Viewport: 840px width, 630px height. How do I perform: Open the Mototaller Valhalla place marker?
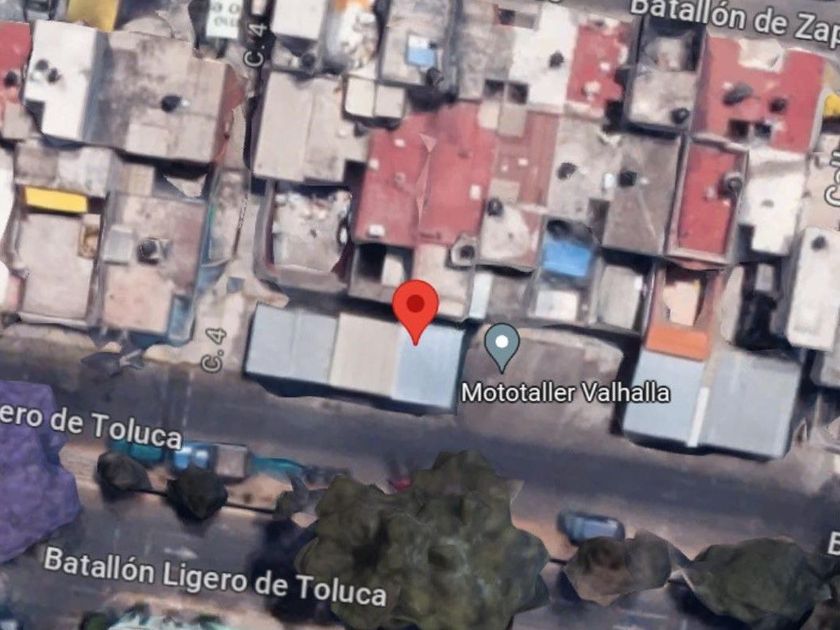[x=501, y=347]
